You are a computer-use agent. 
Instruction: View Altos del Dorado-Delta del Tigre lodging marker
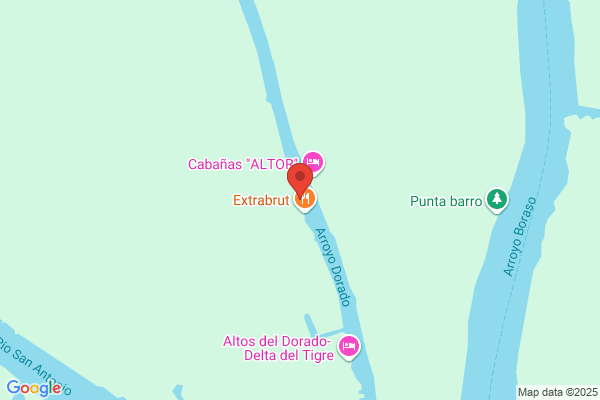pyautogui.click(x=349, y=347)
